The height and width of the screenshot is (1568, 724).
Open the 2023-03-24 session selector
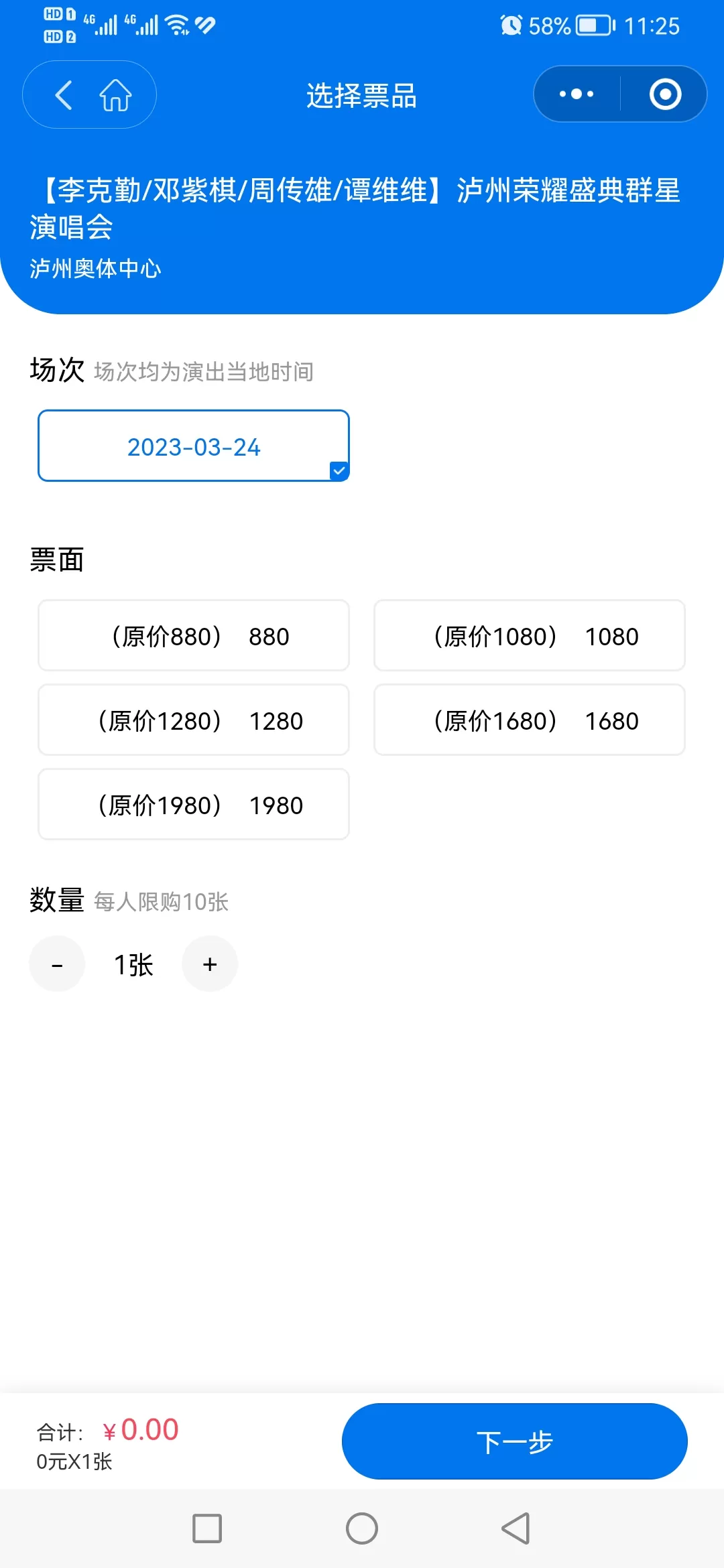193,446
